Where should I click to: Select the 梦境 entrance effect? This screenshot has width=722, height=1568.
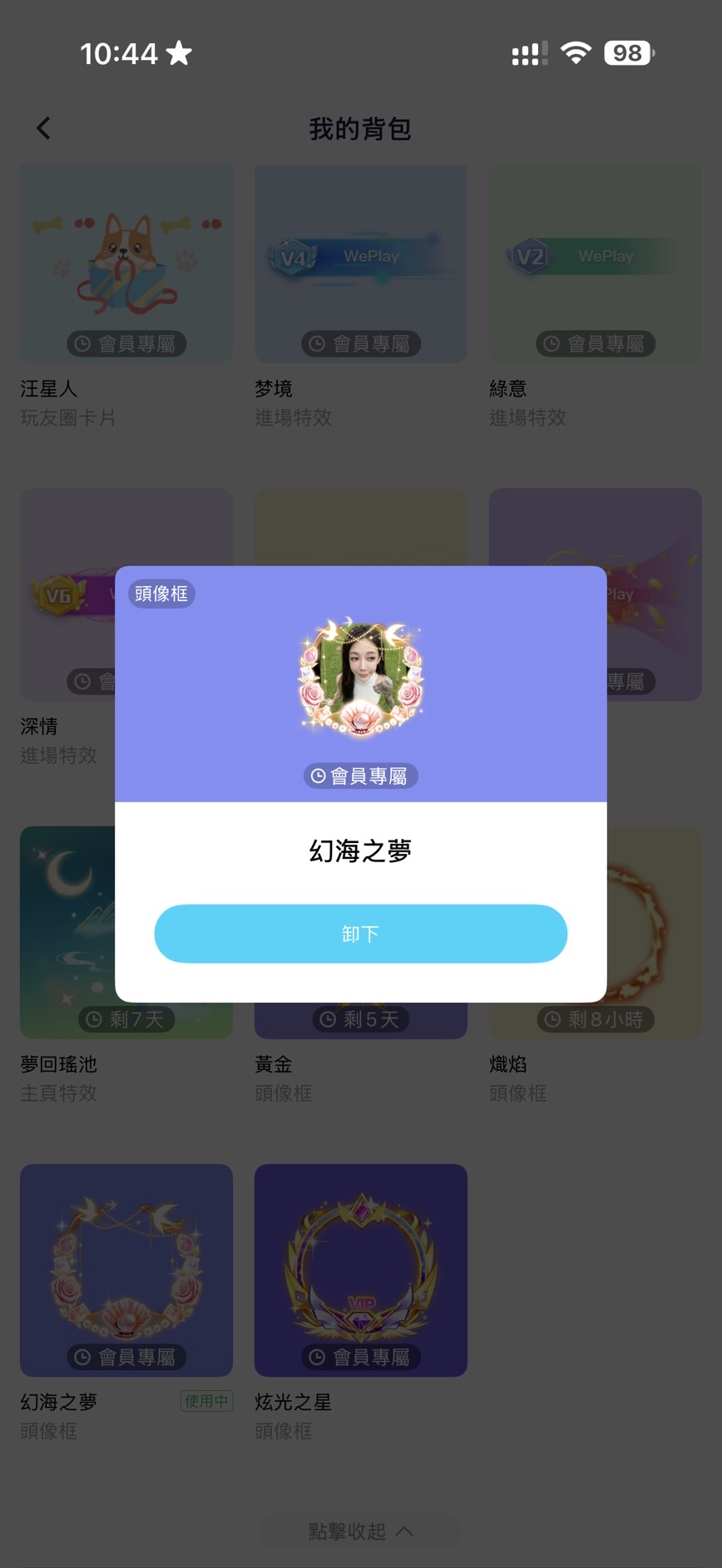360,264
